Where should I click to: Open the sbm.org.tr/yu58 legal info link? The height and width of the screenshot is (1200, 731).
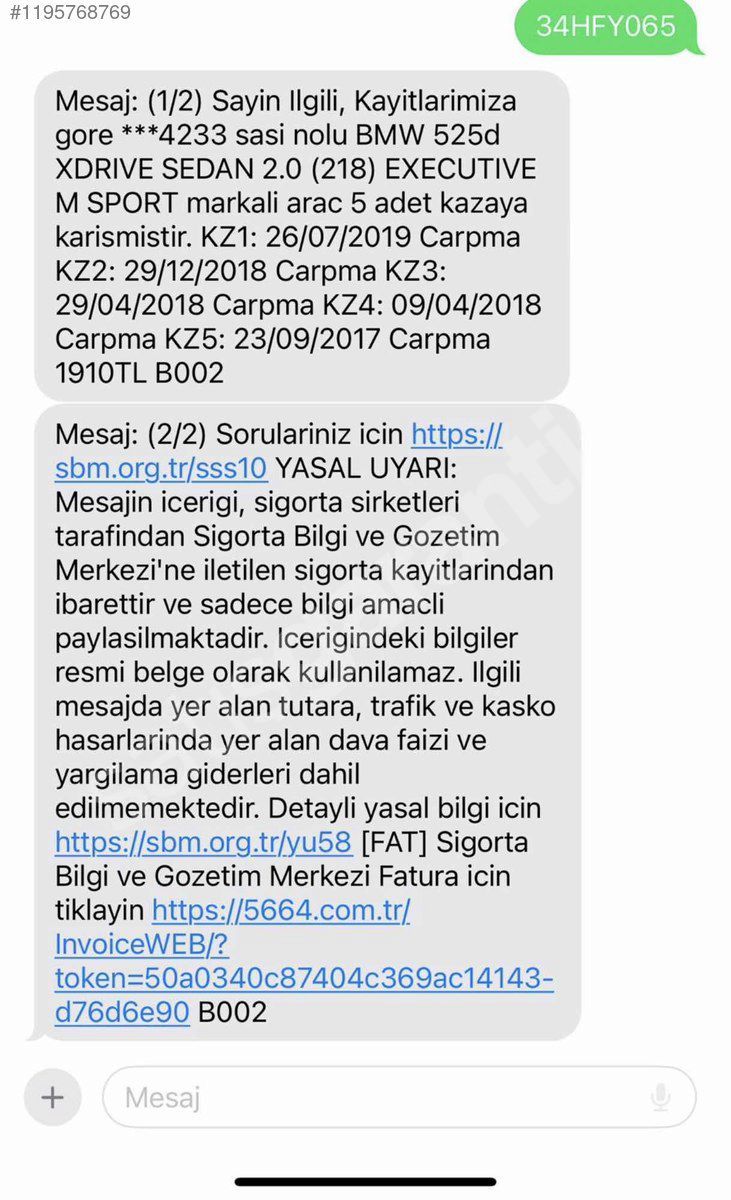click(x=203, y=842)
